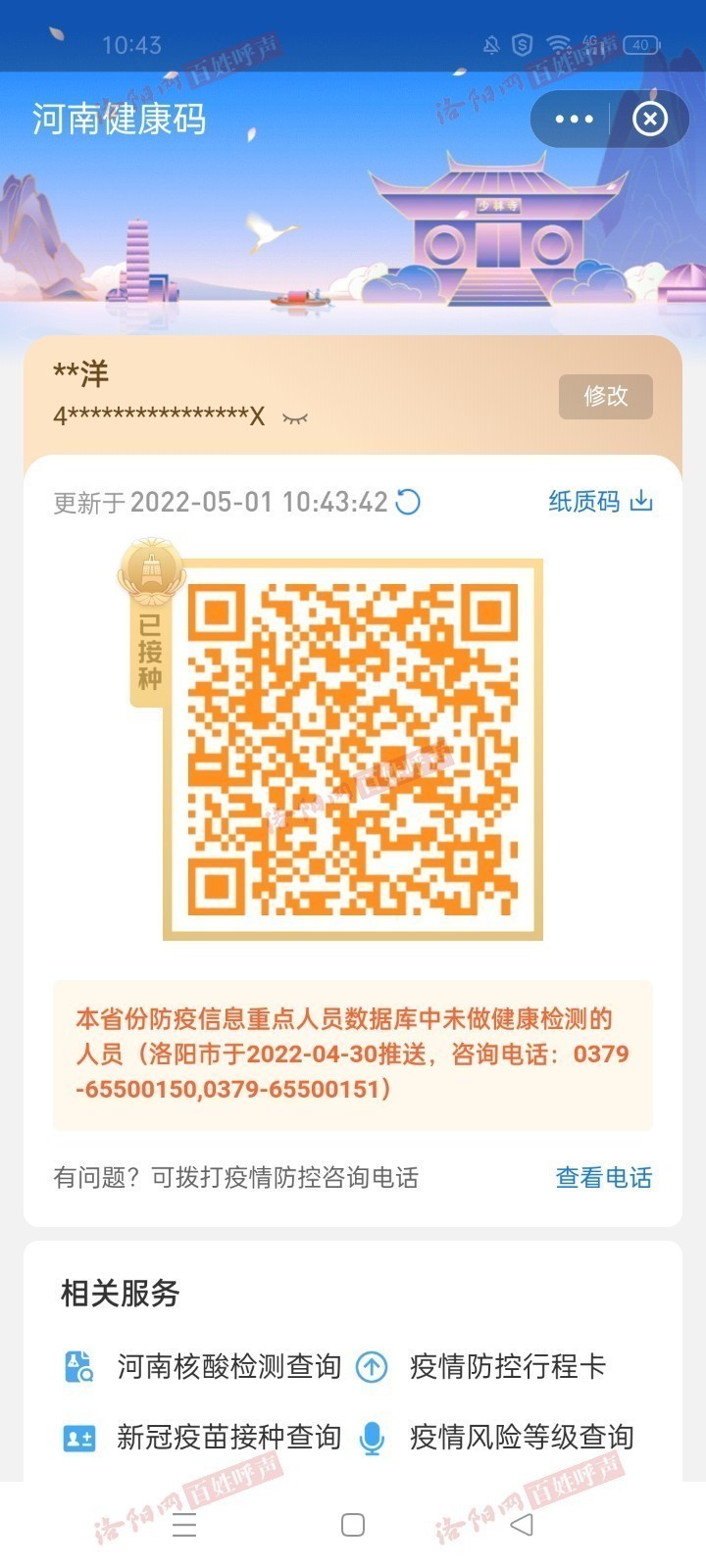
Task: Open 查看电话 for consultation phone numbers
Action: tap(603, 1177)
